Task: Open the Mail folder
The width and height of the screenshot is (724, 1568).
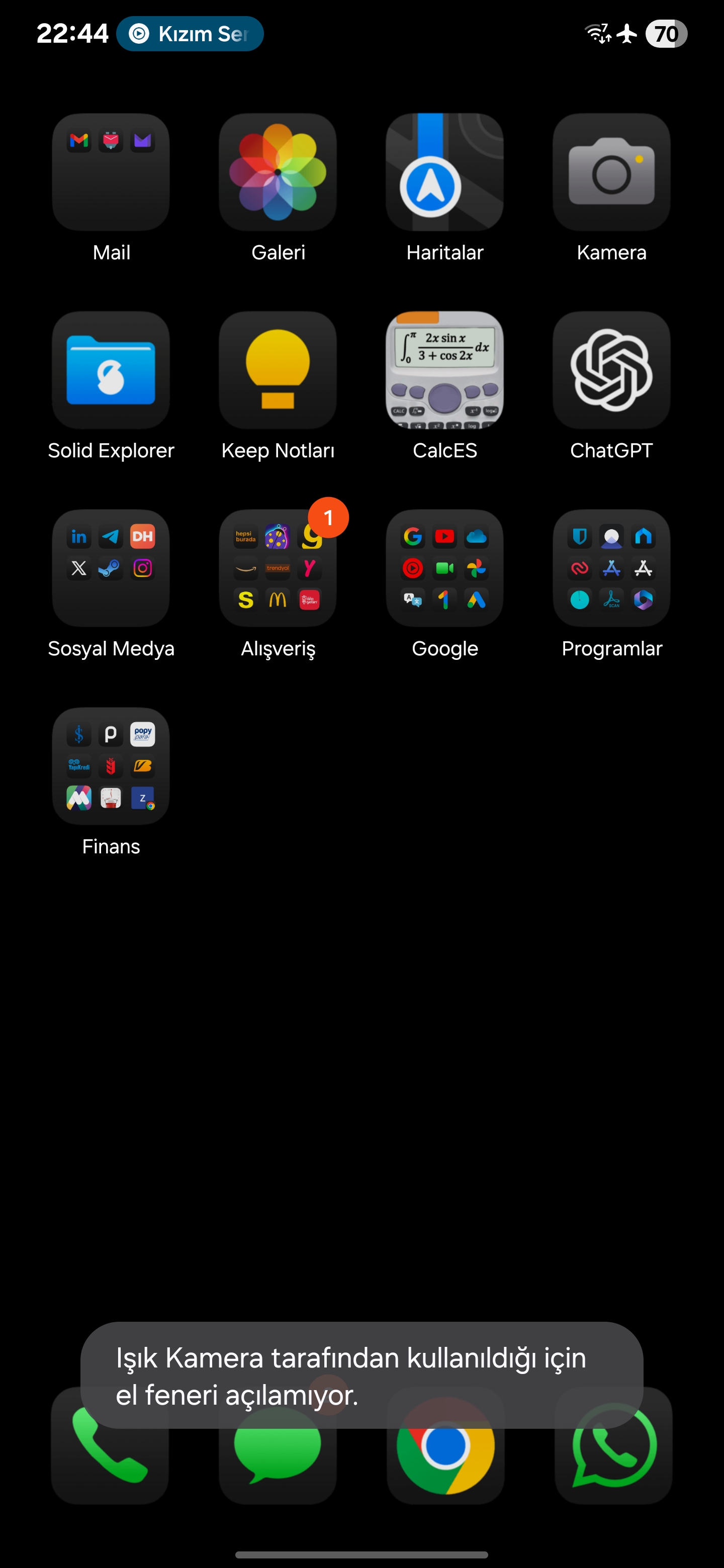Action: [x=111, y=172]
